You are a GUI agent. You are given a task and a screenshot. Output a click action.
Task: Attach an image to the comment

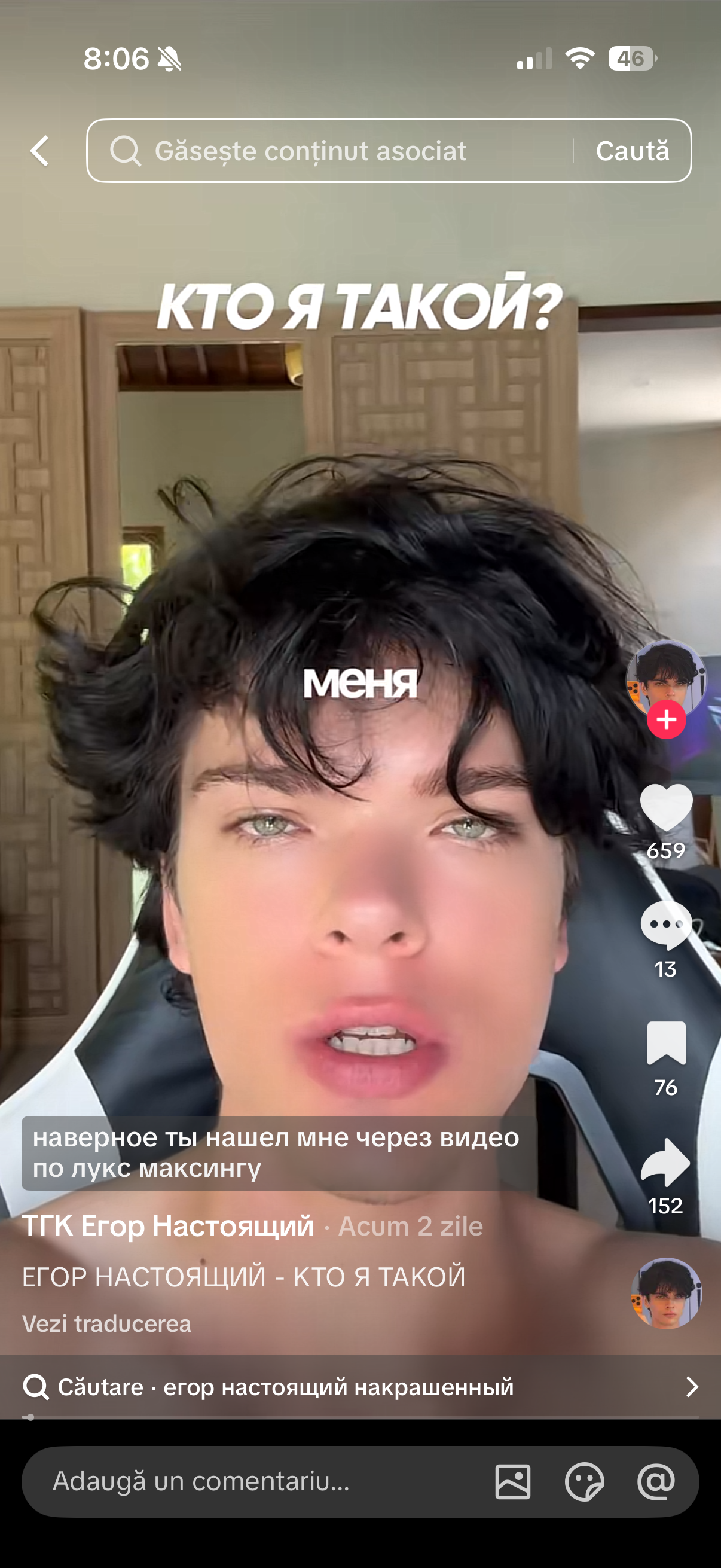513,1481
